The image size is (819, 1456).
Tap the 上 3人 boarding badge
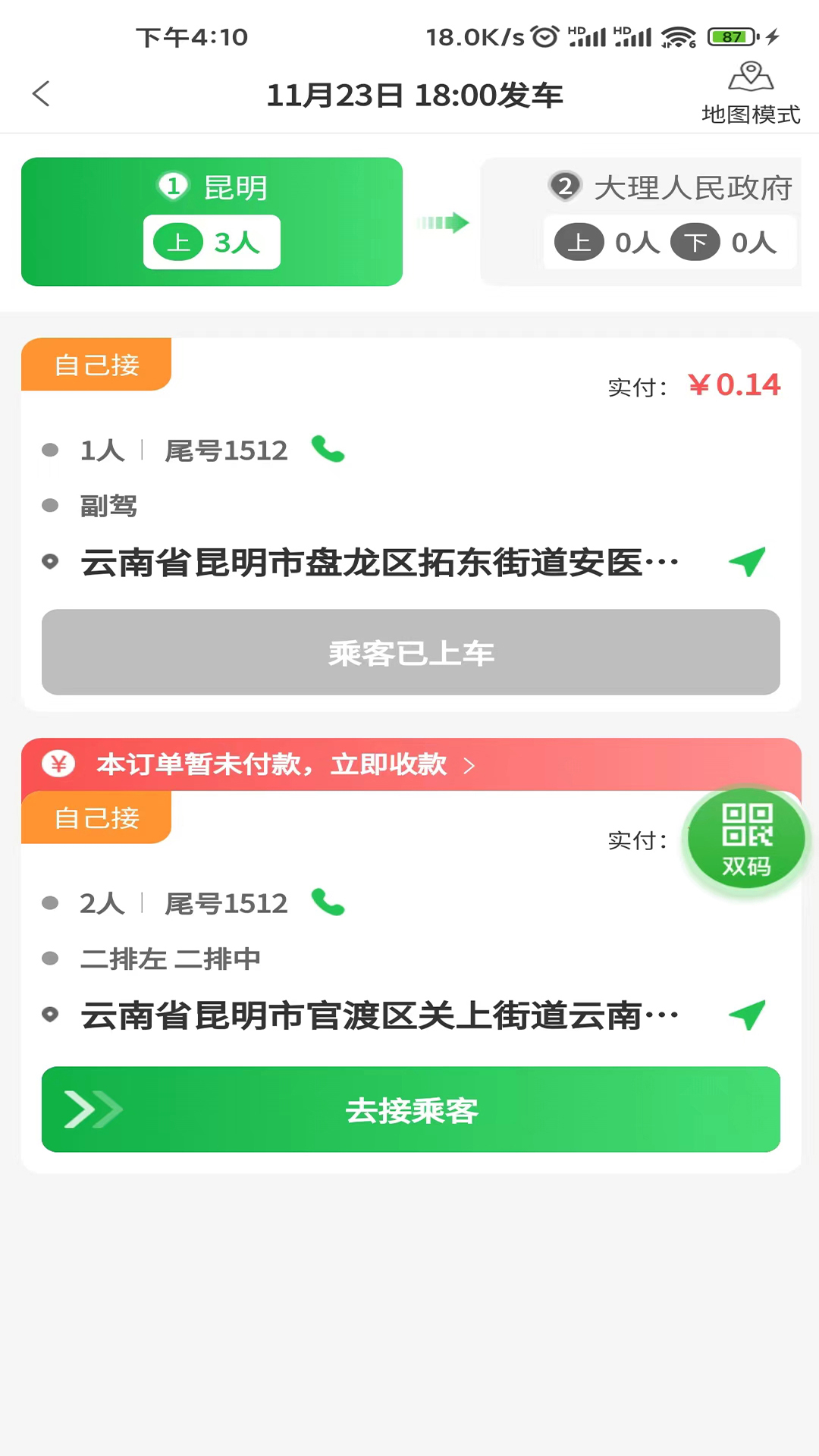point(212,242)
